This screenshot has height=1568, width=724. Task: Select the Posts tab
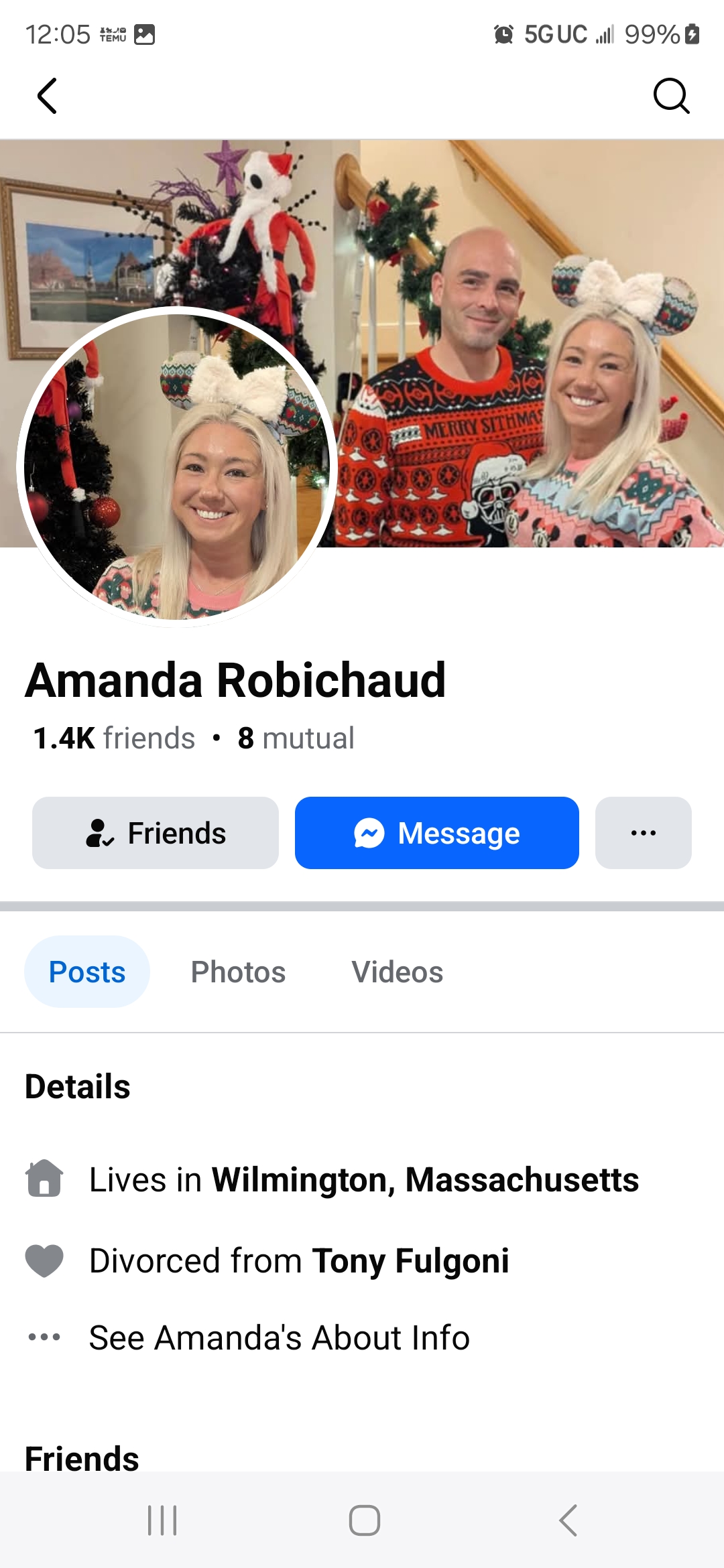pos(87,972)
